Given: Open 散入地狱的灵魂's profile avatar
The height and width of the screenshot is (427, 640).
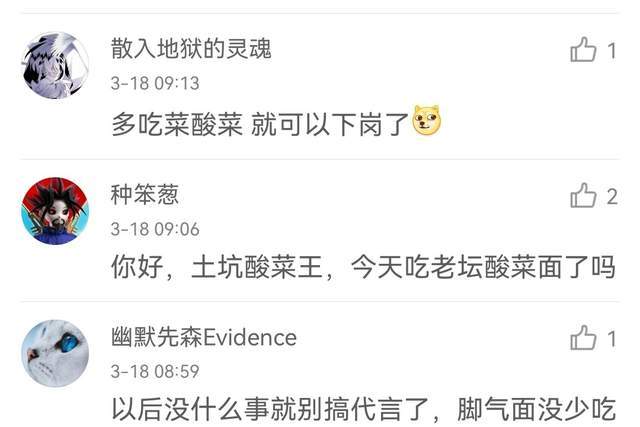Looking at the screenshot, I should coord(55,65).
